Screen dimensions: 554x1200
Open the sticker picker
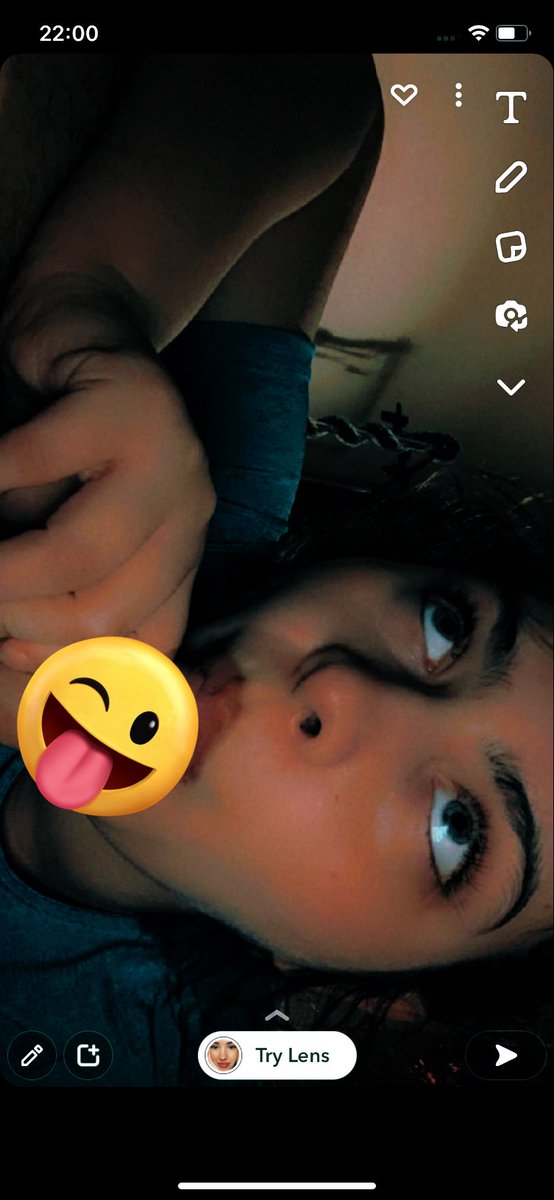[511, 247]
